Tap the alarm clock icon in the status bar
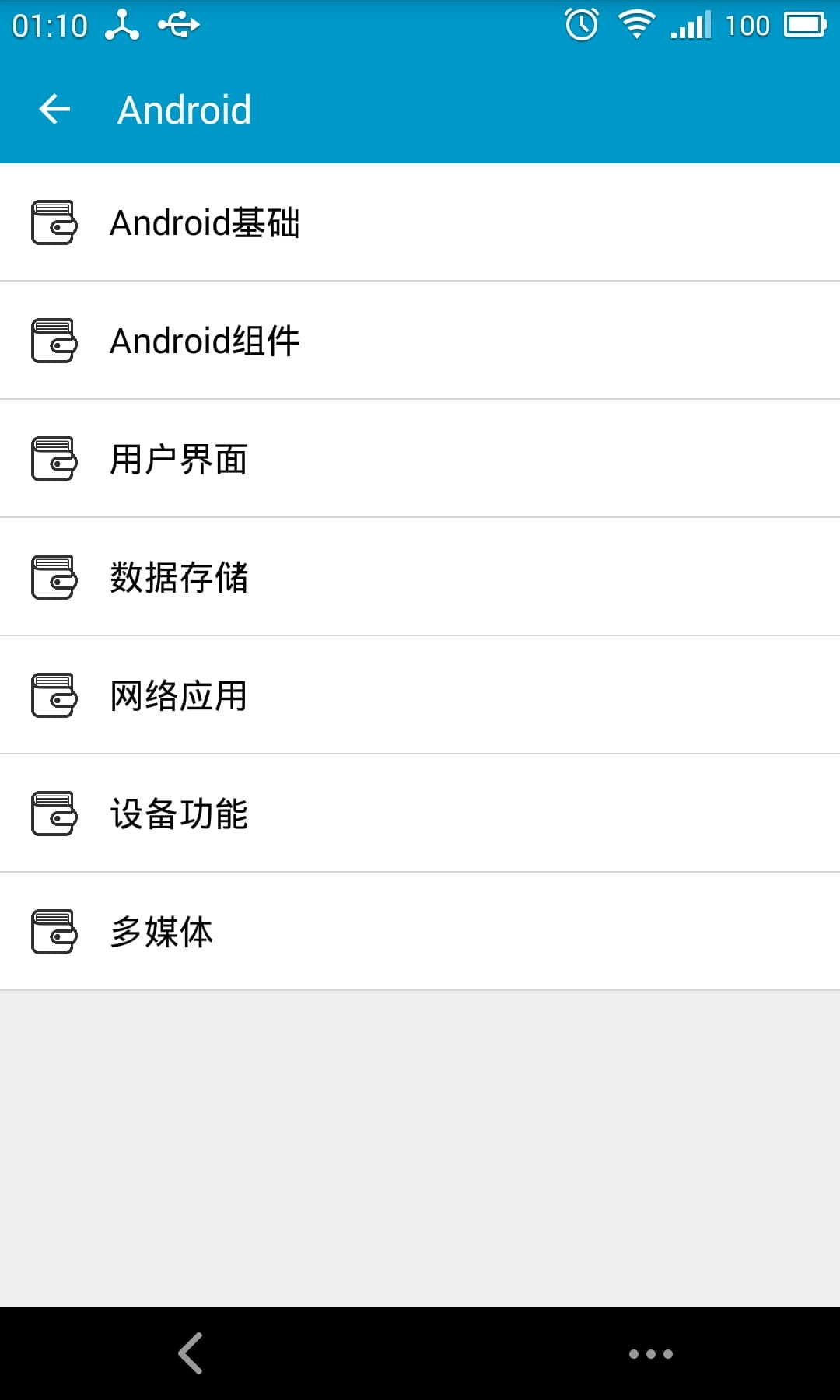The width and height of the screenshot is (840, 1400). 579,25
